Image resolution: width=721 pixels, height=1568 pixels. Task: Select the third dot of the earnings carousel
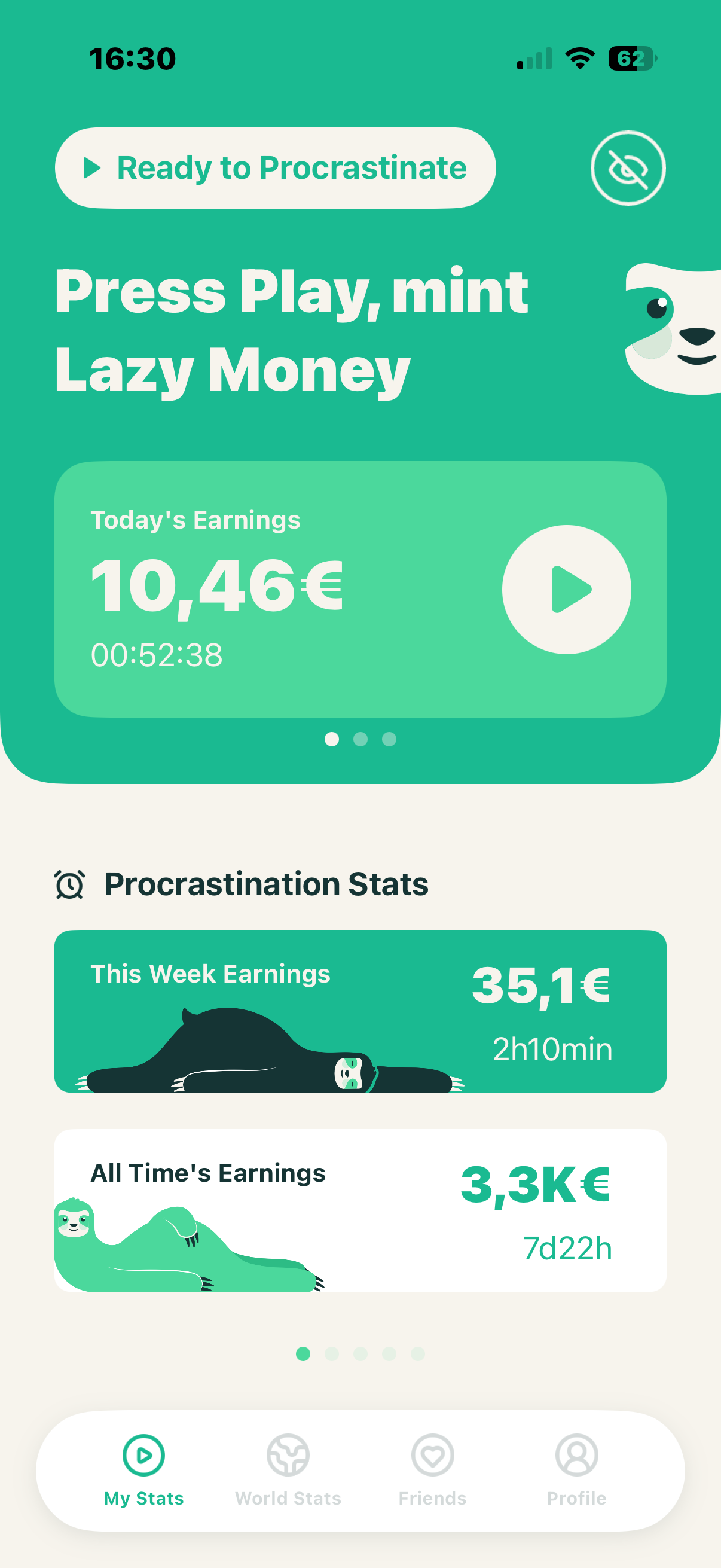click(x=390, y=739)
